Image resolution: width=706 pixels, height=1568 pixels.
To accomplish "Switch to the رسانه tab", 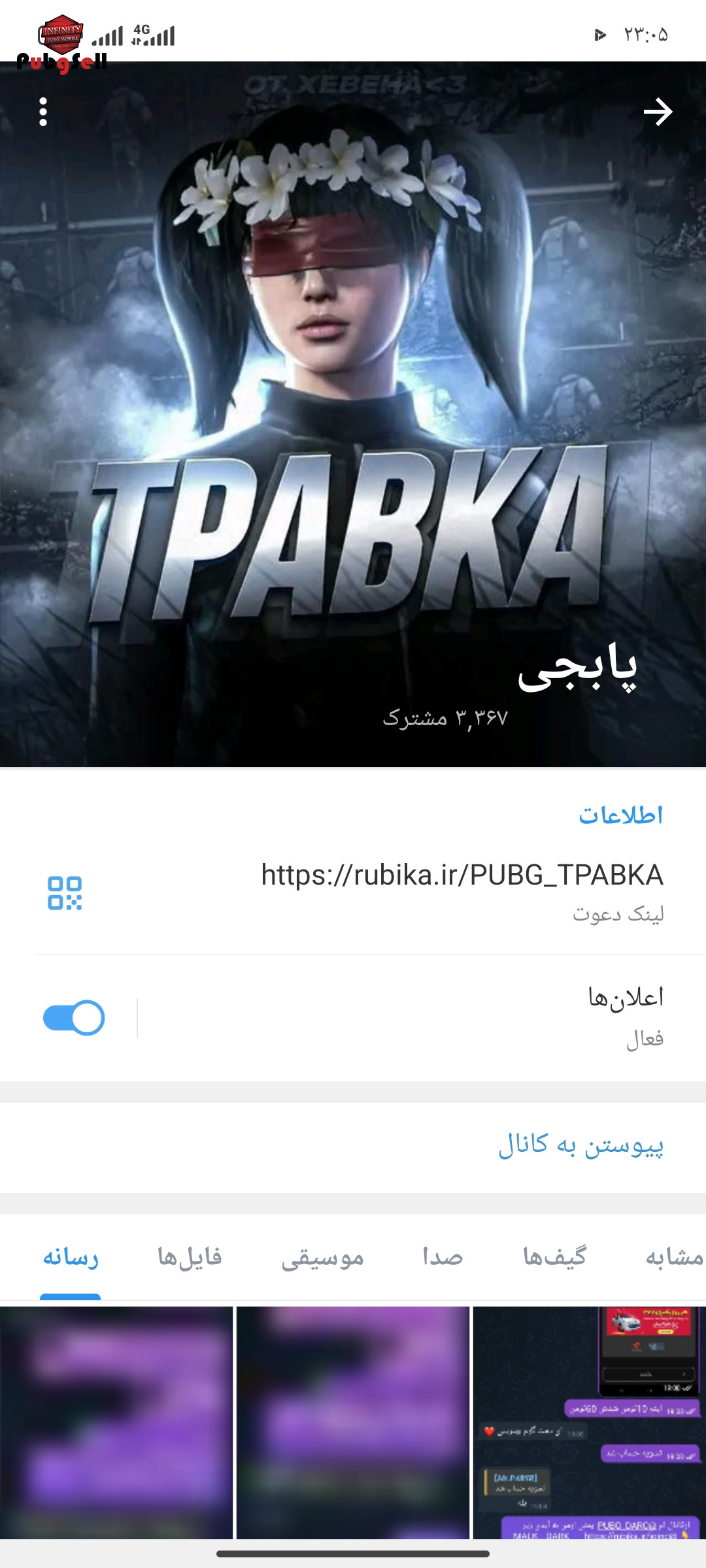I will tap(71, 1257).
